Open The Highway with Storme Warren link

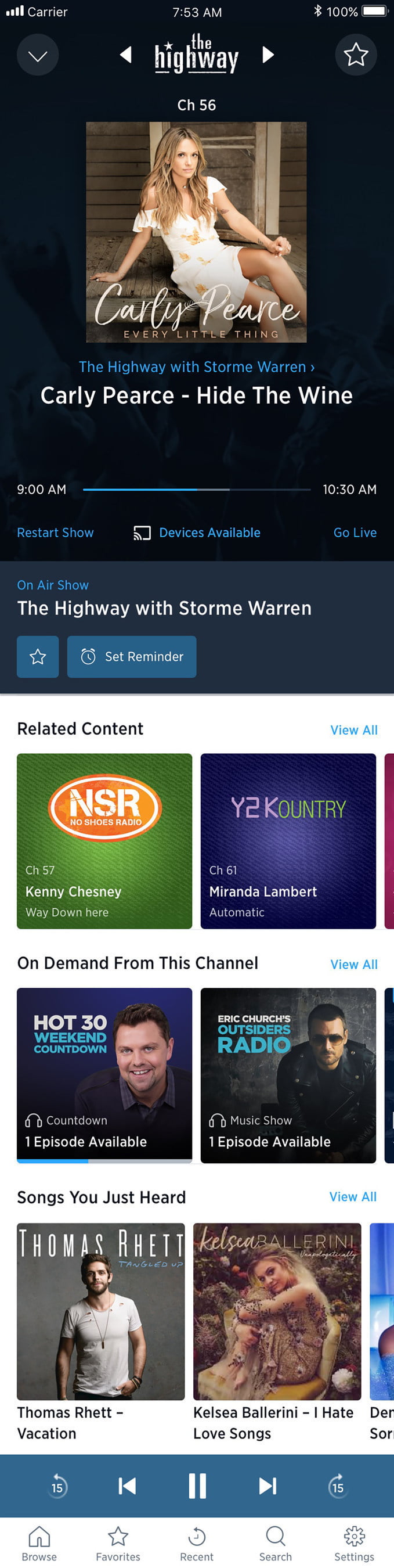196,366
